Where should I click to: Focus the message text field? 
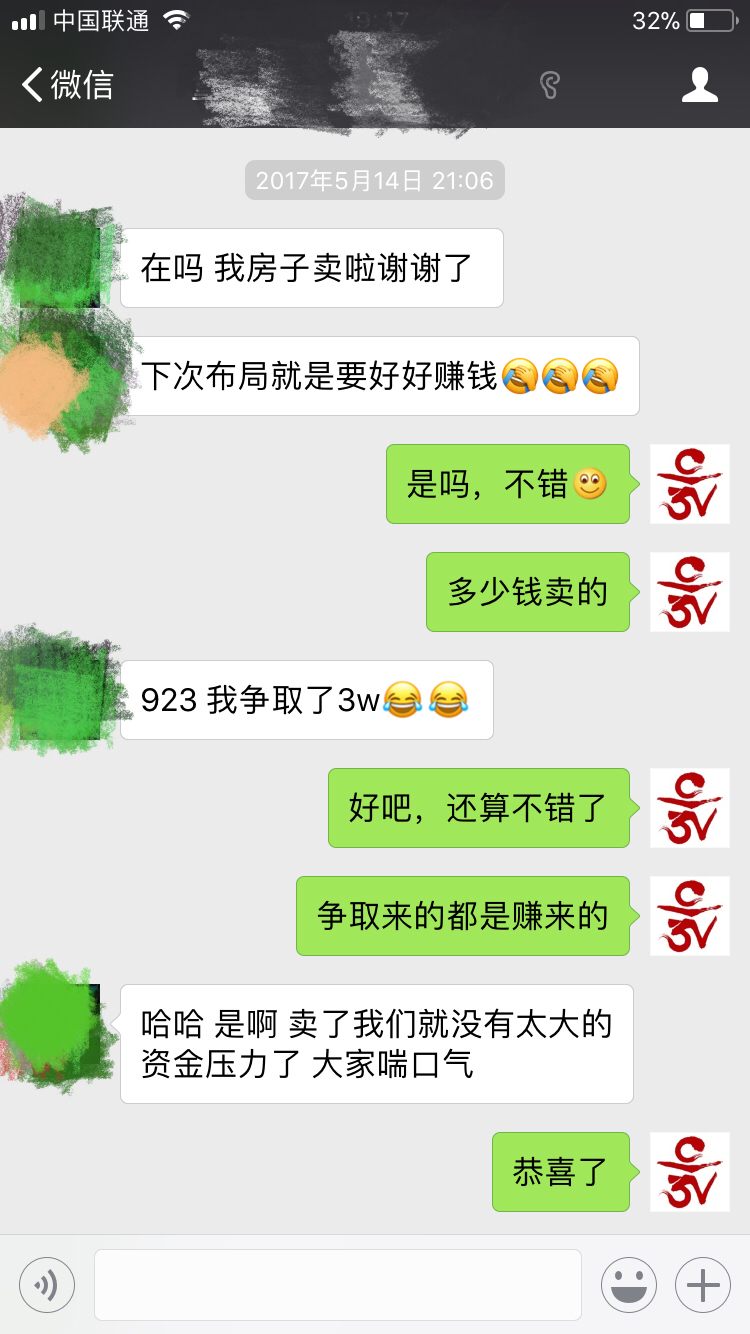(x=338, y=1285)
